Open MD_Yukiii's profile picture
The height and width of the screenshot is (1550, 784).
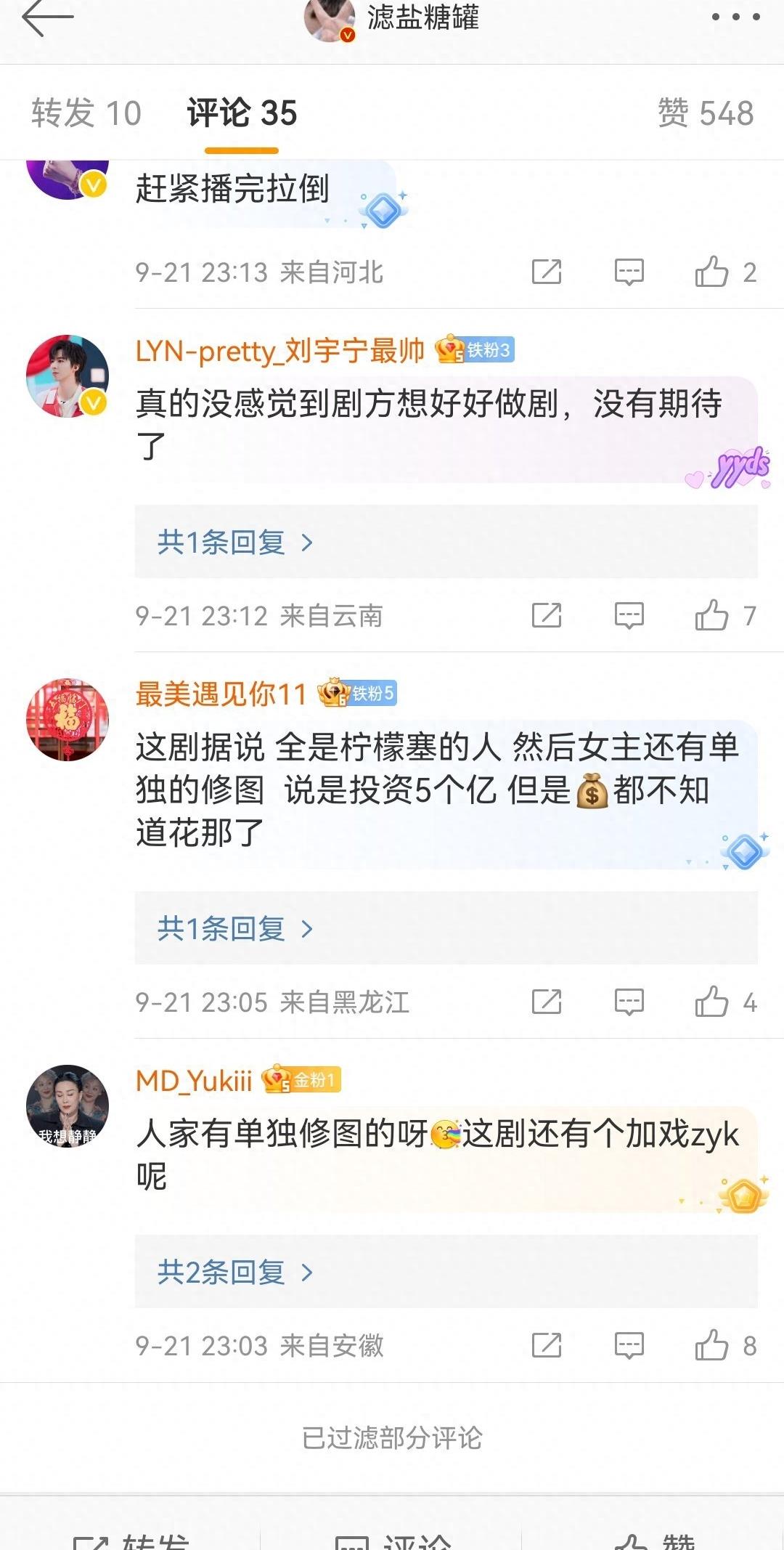click(x=68, y=1106)
